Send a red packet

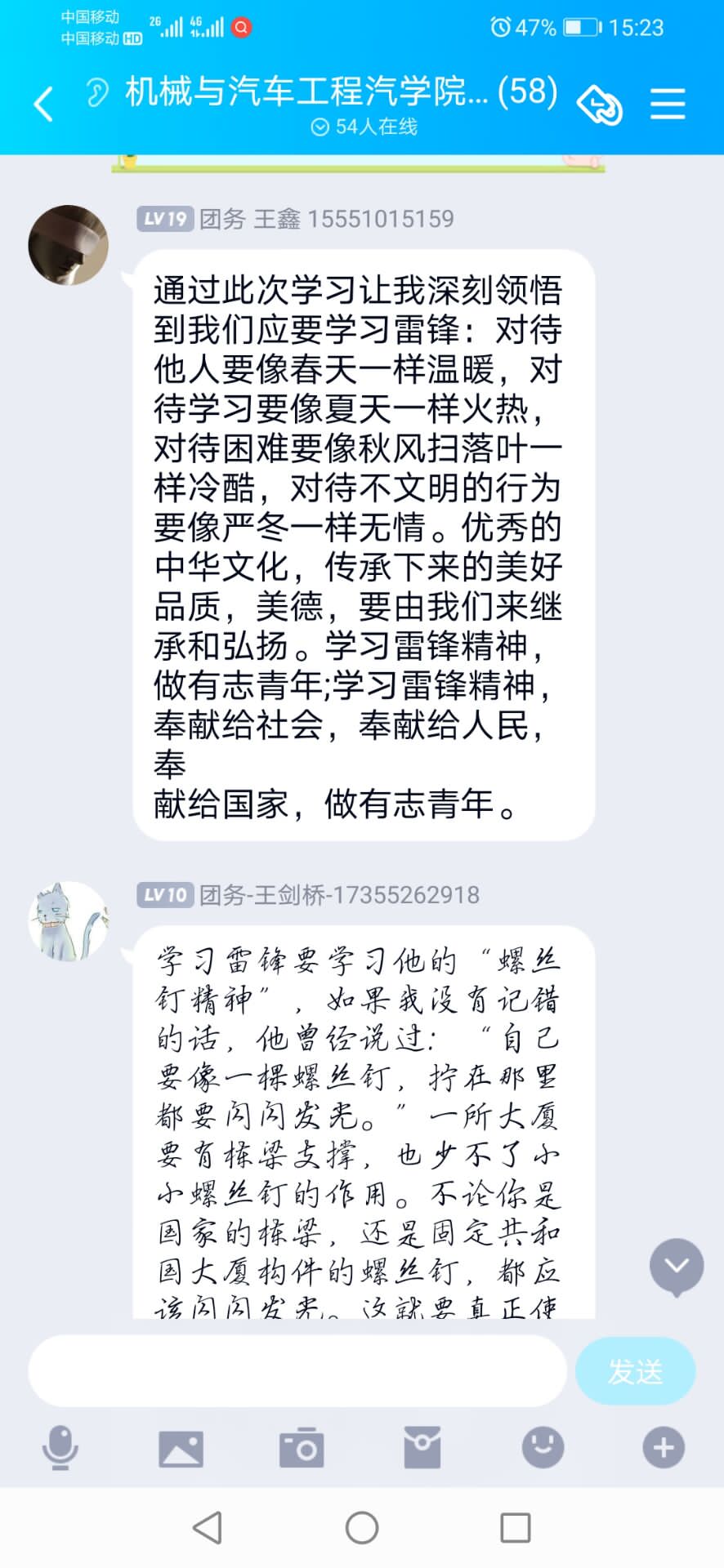(422, 1448)
